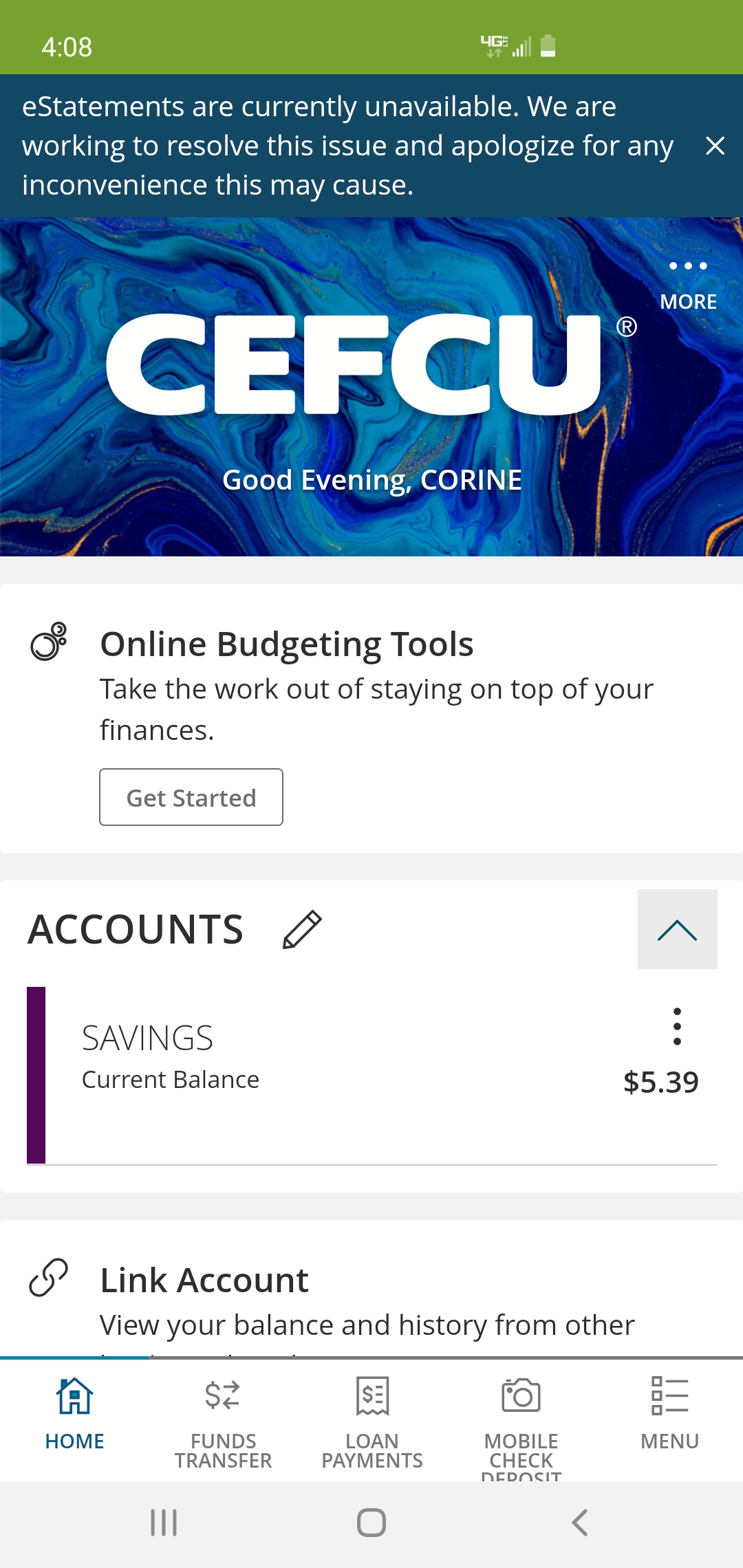Go back using the system back button
743x1568 pixels.
pos(579,1523)
